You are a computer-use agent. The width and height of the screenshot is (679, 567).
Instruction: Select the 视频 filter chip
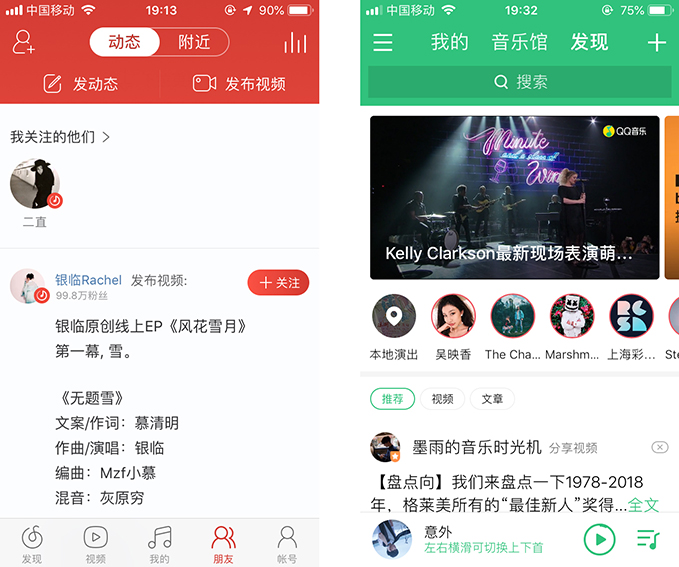[x=442, y=399]
